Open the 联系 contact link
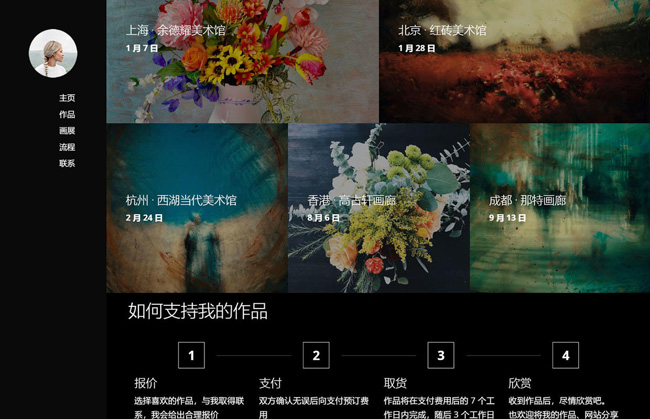The width and height of the screenshot is (650, 419). click(67, 163)
